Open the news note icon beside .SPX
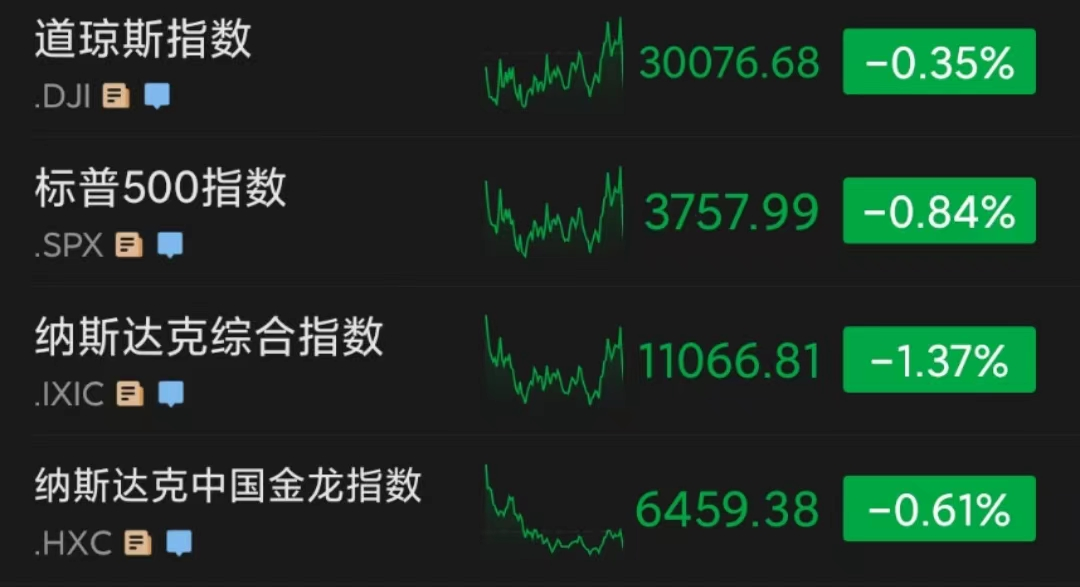 129,245
